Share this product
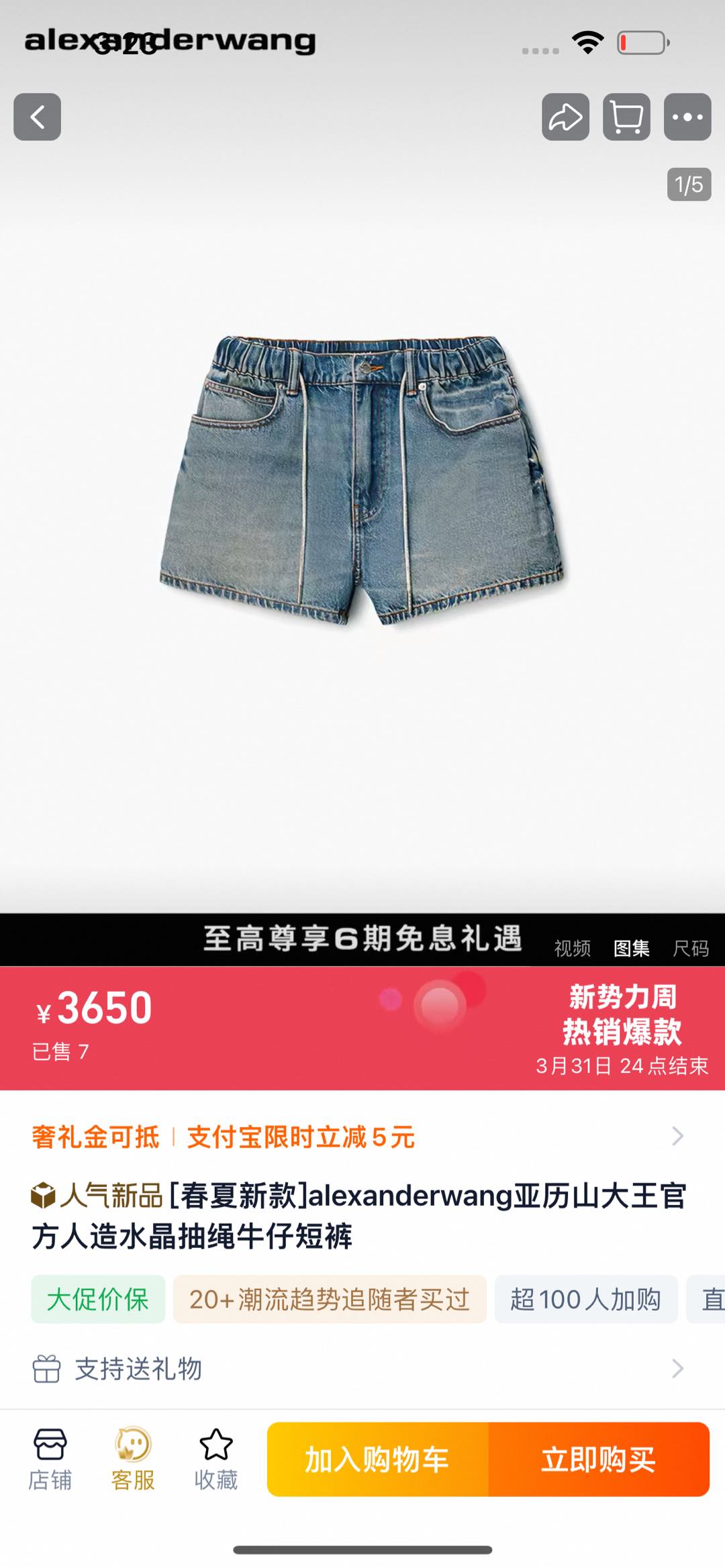 pyautogui.click(x=565, y=117)
